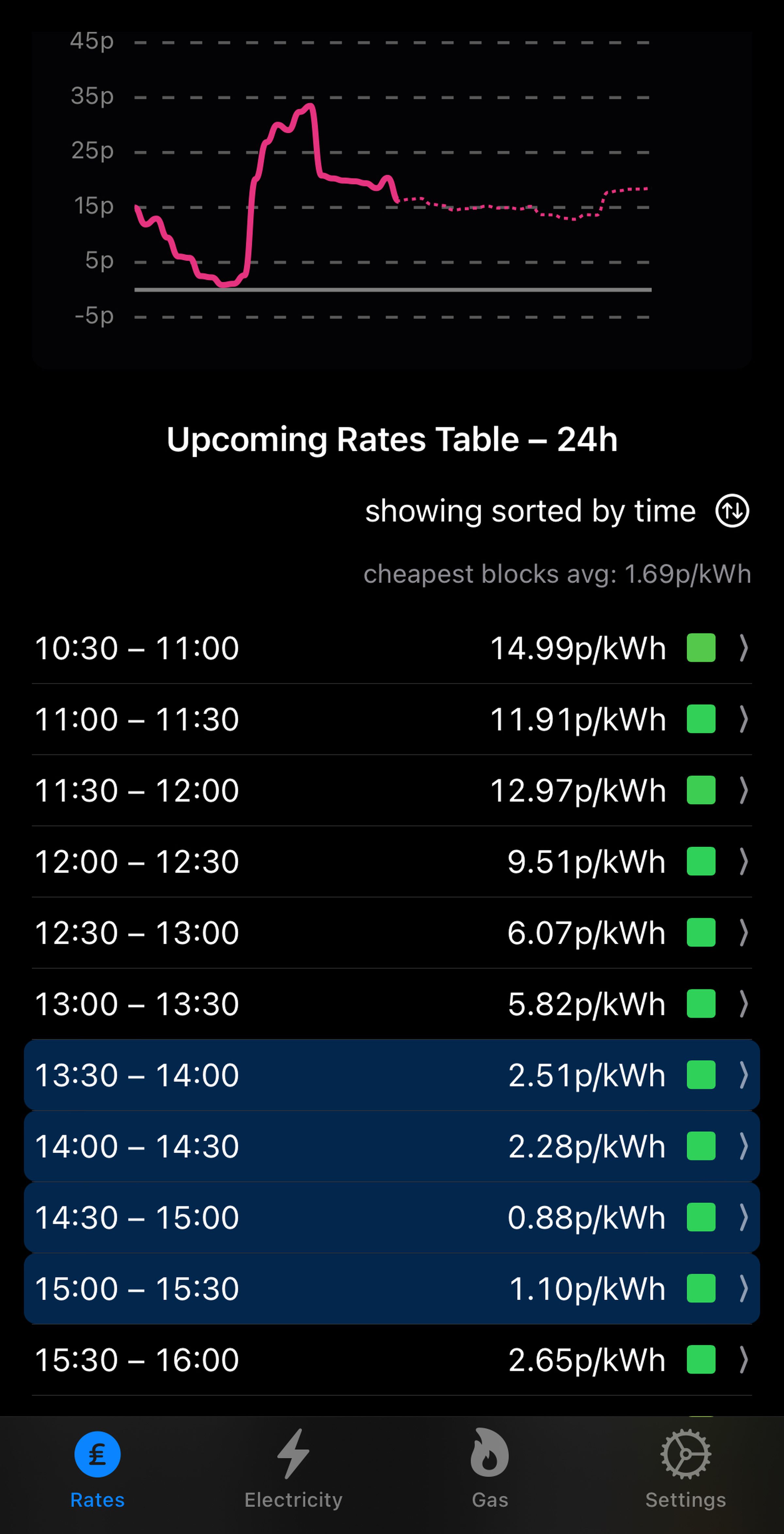The height and width of the screenshot is (1534, 784).
Task: Click the pink price line on the chart
Action: pyautogui.click(x=310, y=107)
